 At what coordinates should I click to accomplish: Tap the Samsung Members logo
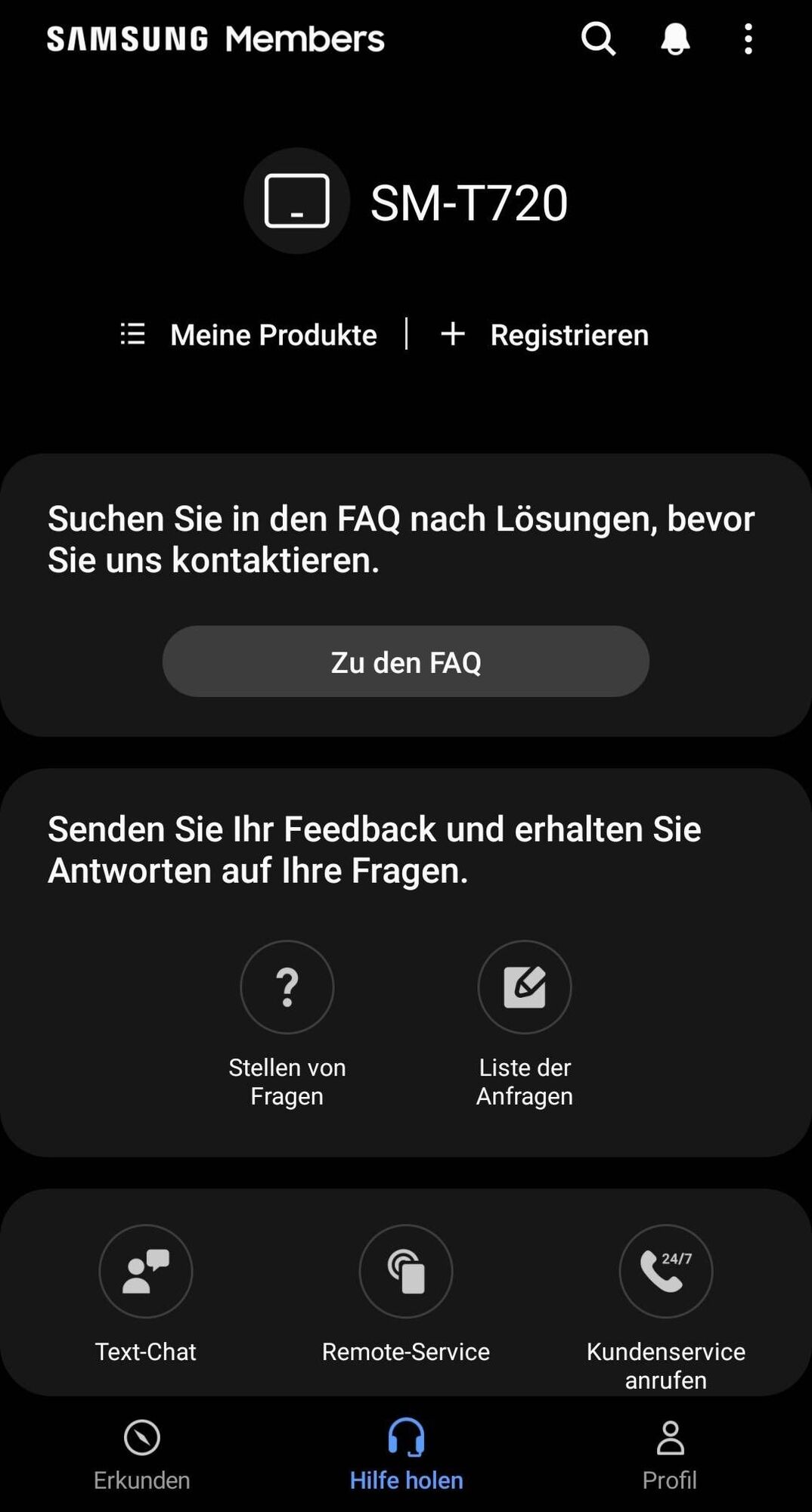(x=214, y=38)
